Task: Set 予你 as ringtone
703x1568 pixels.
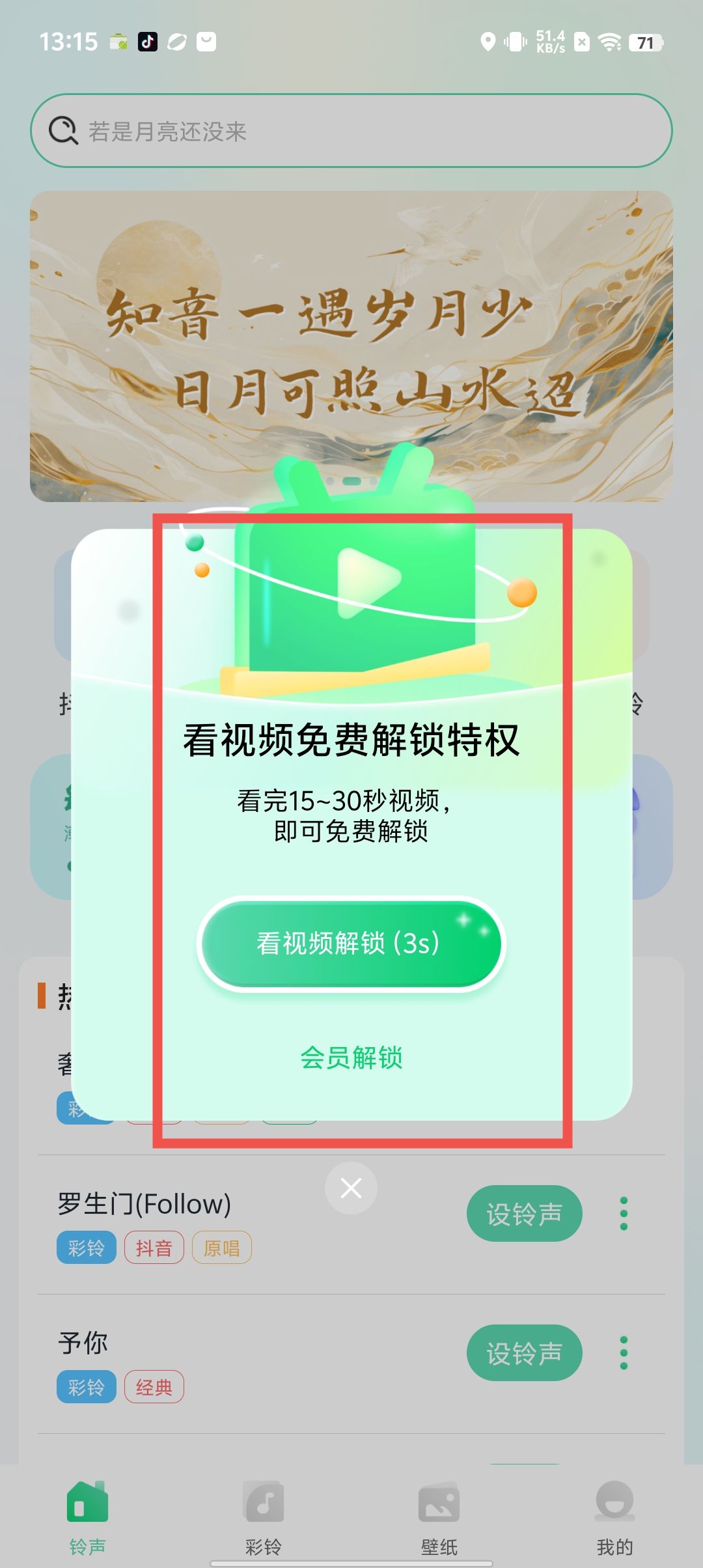Action: [524, 1353]
